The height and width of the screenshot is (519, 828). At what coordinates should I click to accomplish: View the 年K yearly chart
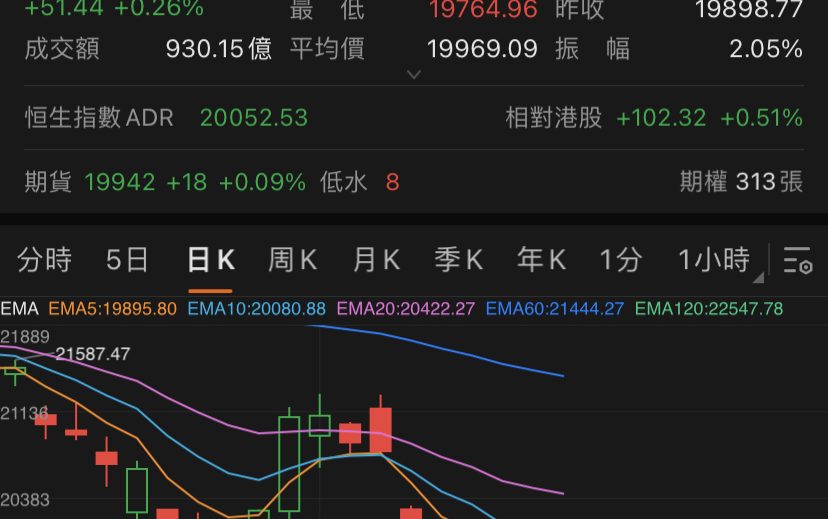541,261
